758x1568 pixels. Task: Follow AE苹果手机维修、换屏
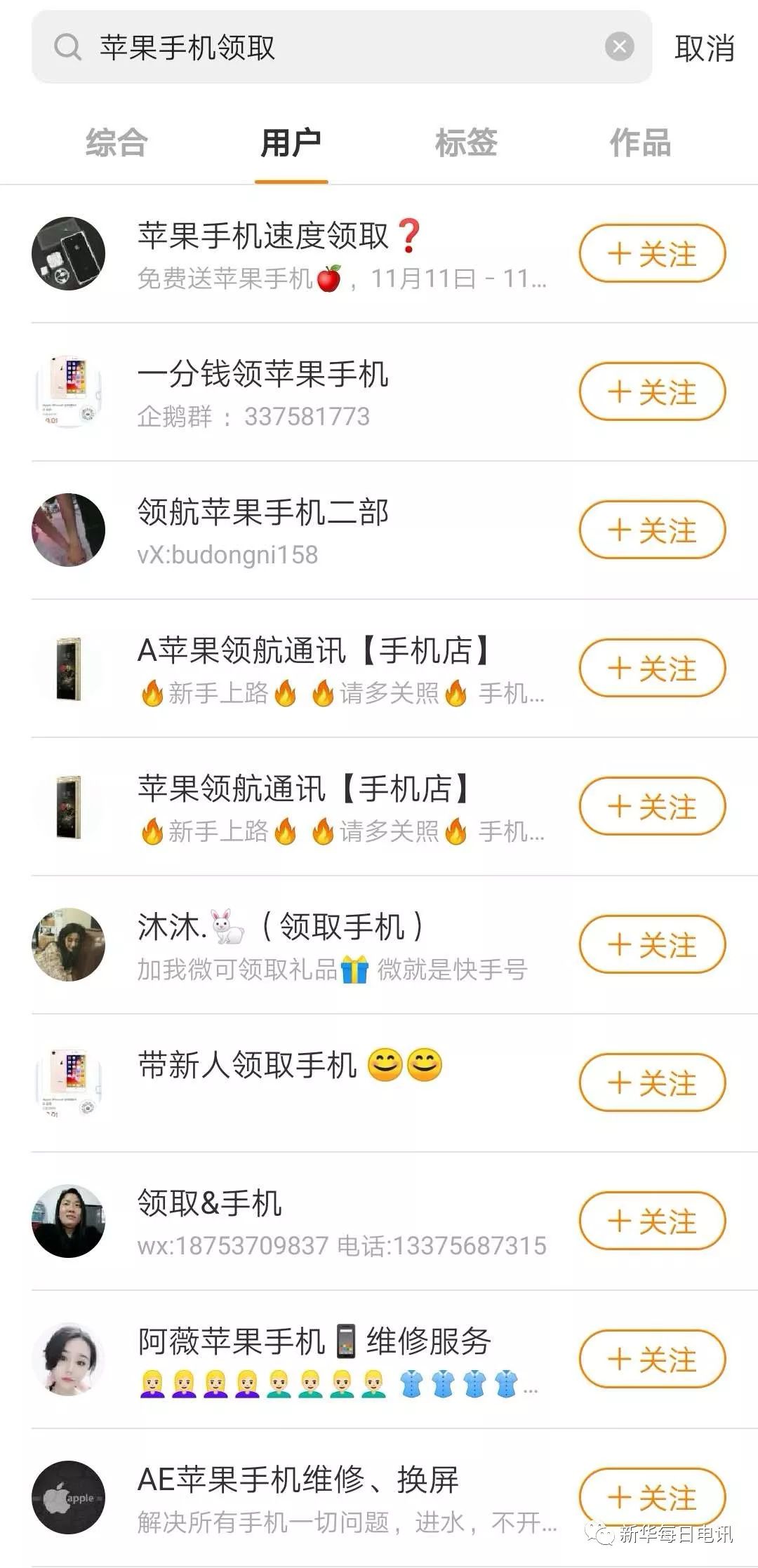point(652,1497)
